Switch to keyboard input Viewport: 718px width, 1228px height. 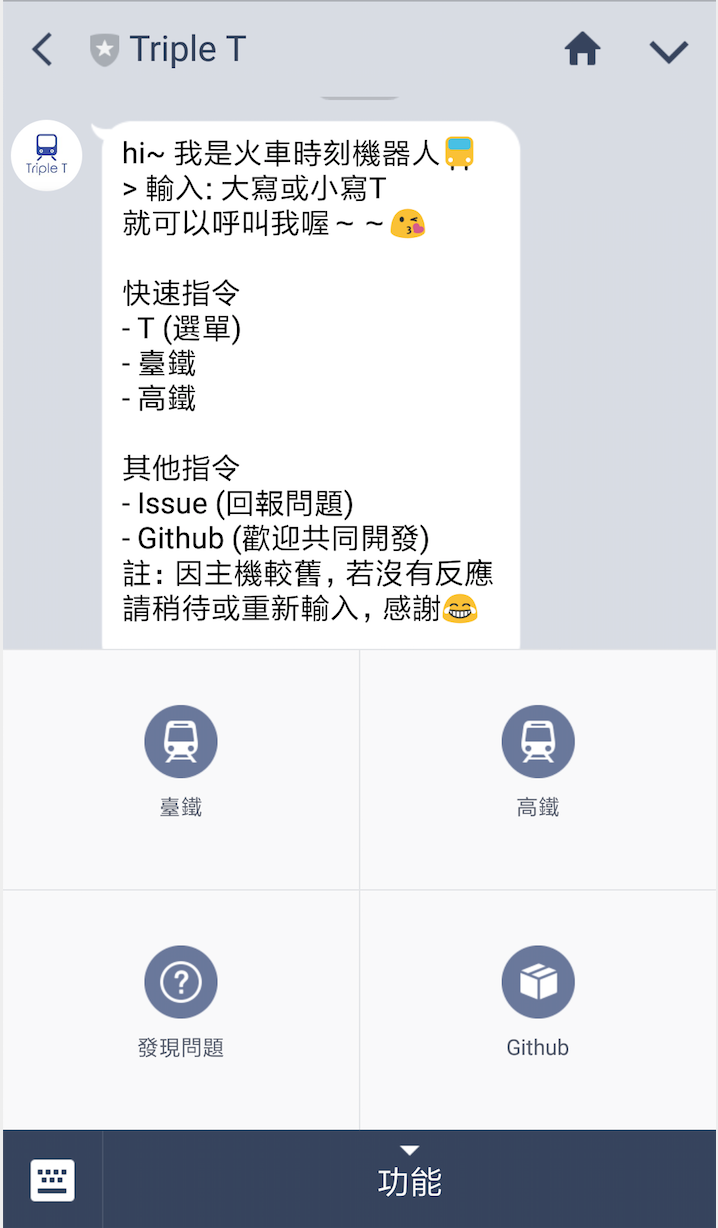coord(52,1180)
